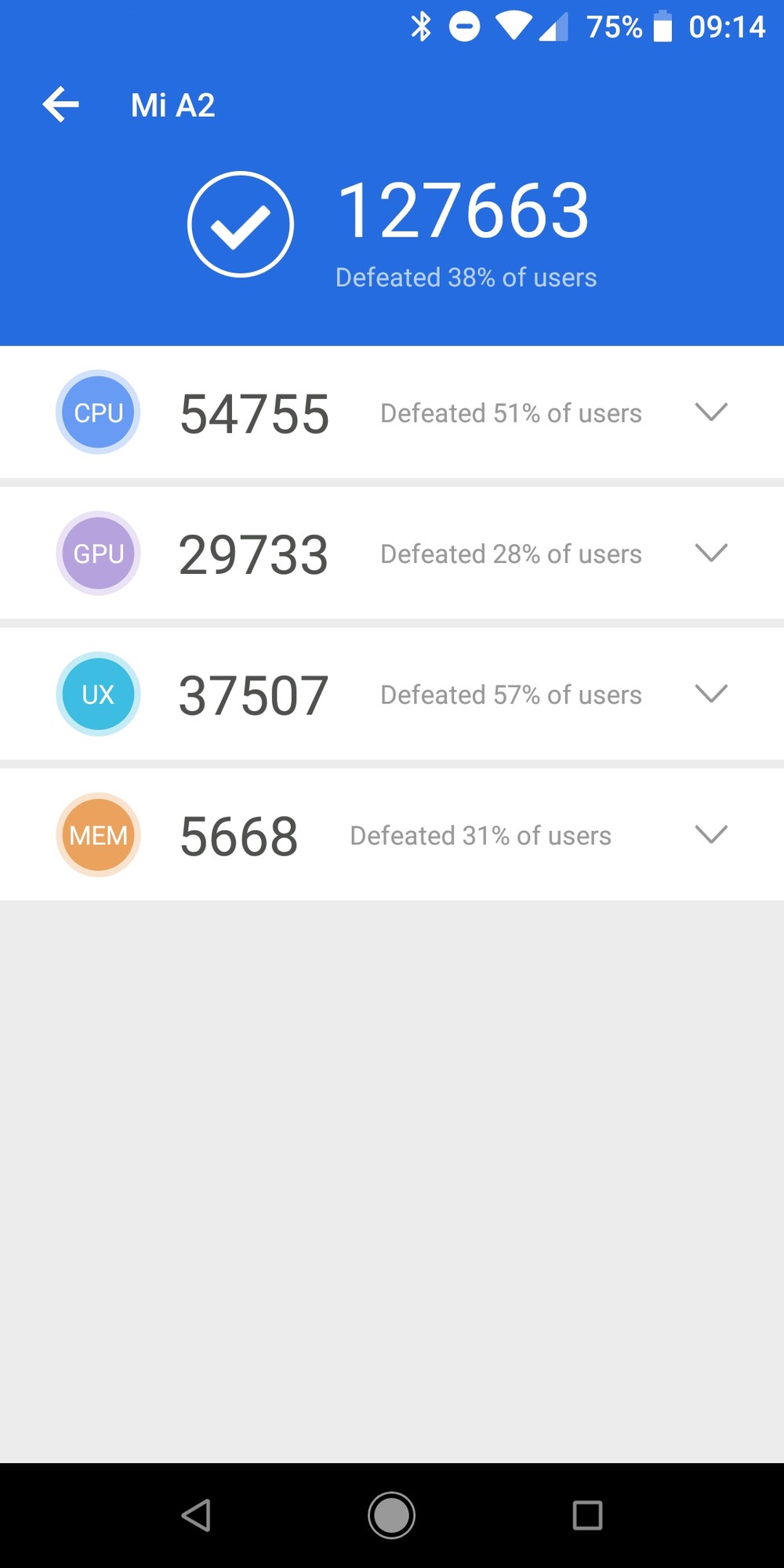
Task: Expand the CPU score details
Action: point(711,412)
